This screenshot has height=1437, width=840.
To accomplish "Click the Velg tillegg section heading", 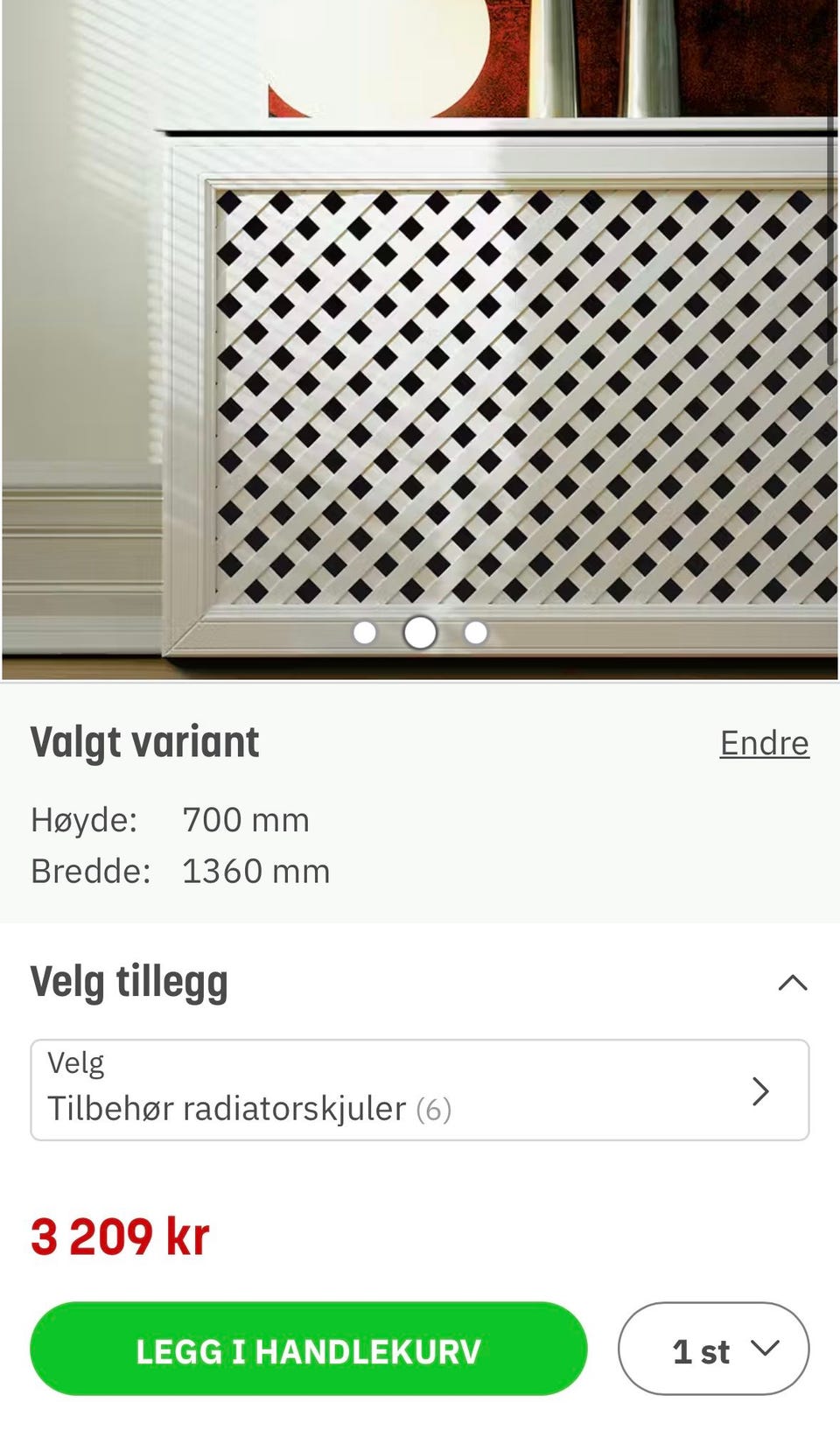I will click(129, 982).
